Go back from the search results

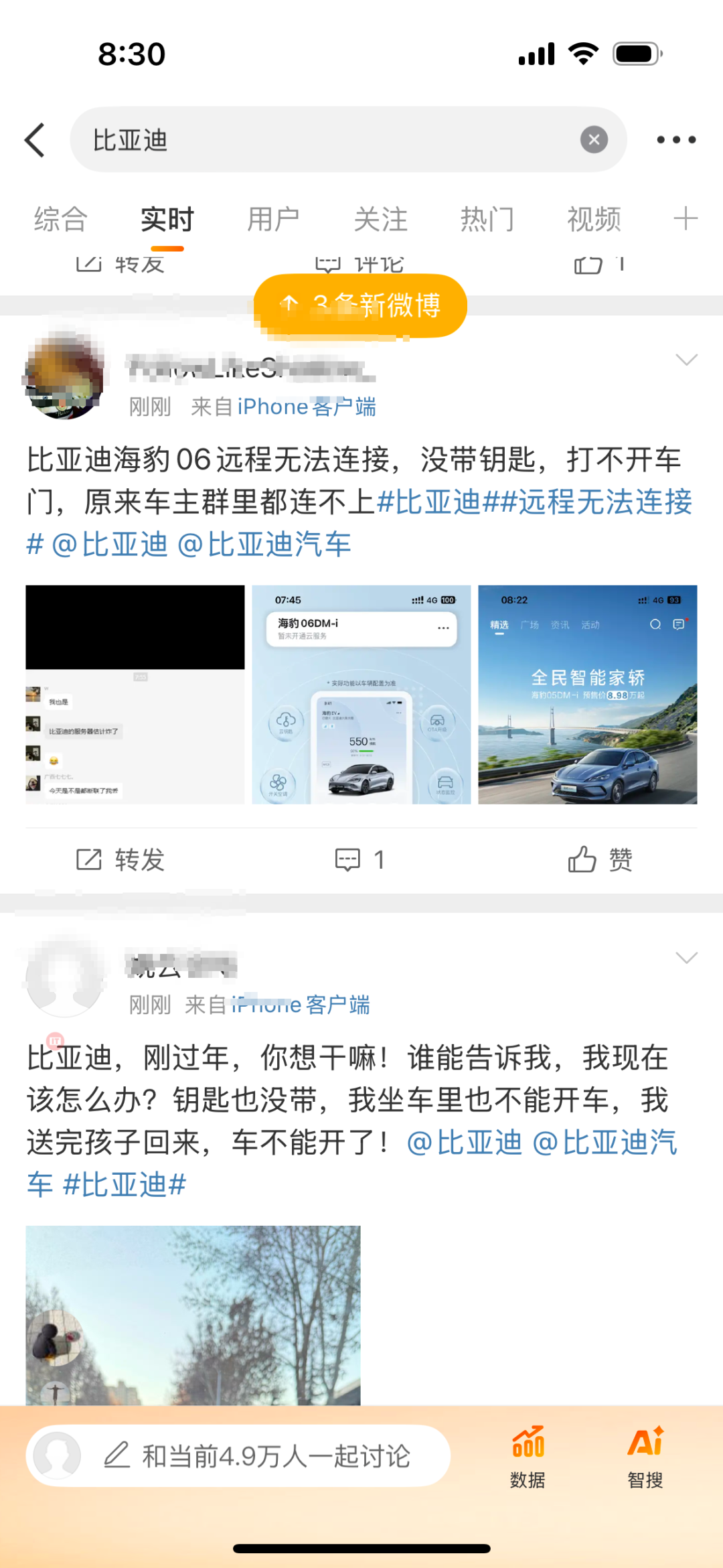click(35, 140)
